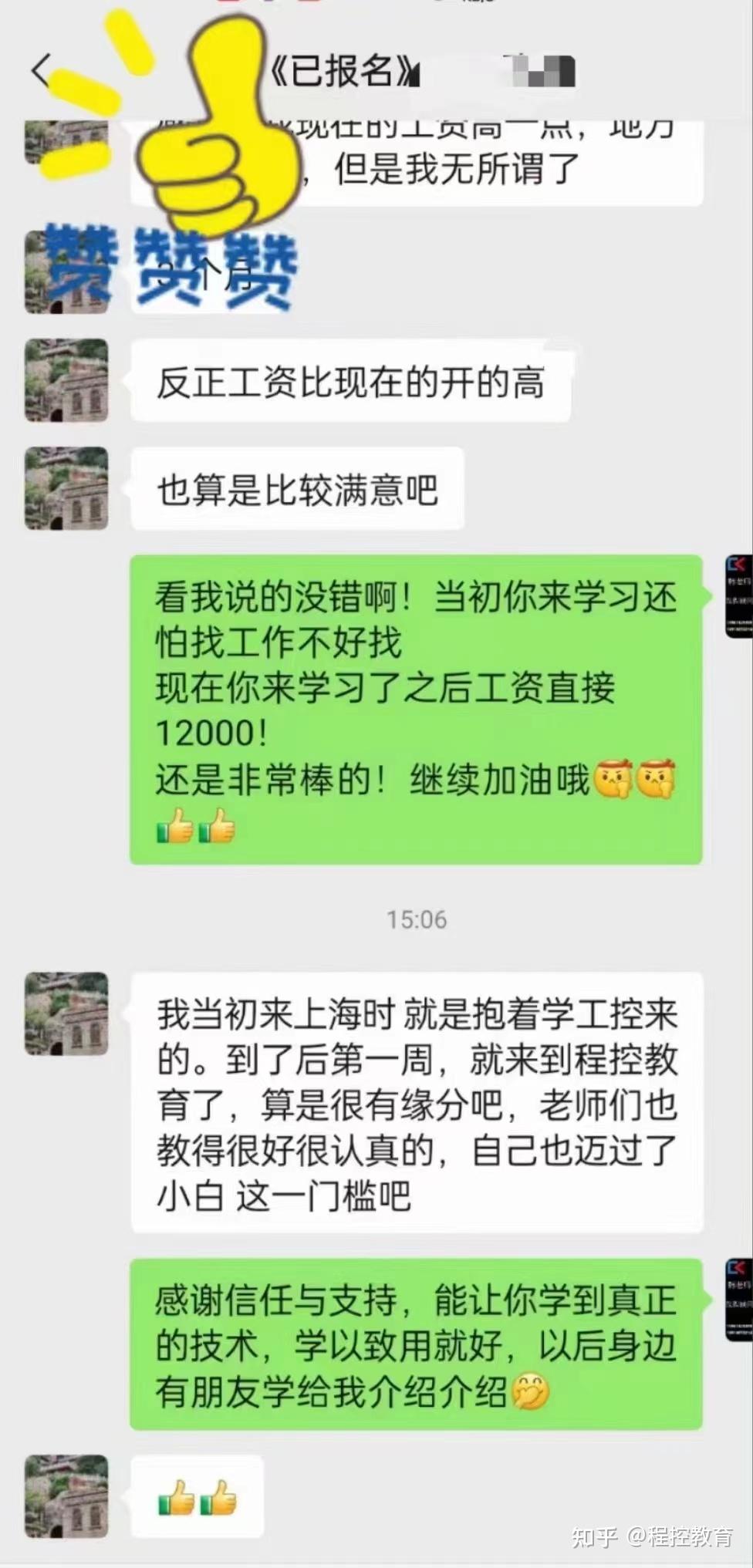
Task: Open sender's avatar beside 反正工资比现在的开的高
Action: coord(66,380)
